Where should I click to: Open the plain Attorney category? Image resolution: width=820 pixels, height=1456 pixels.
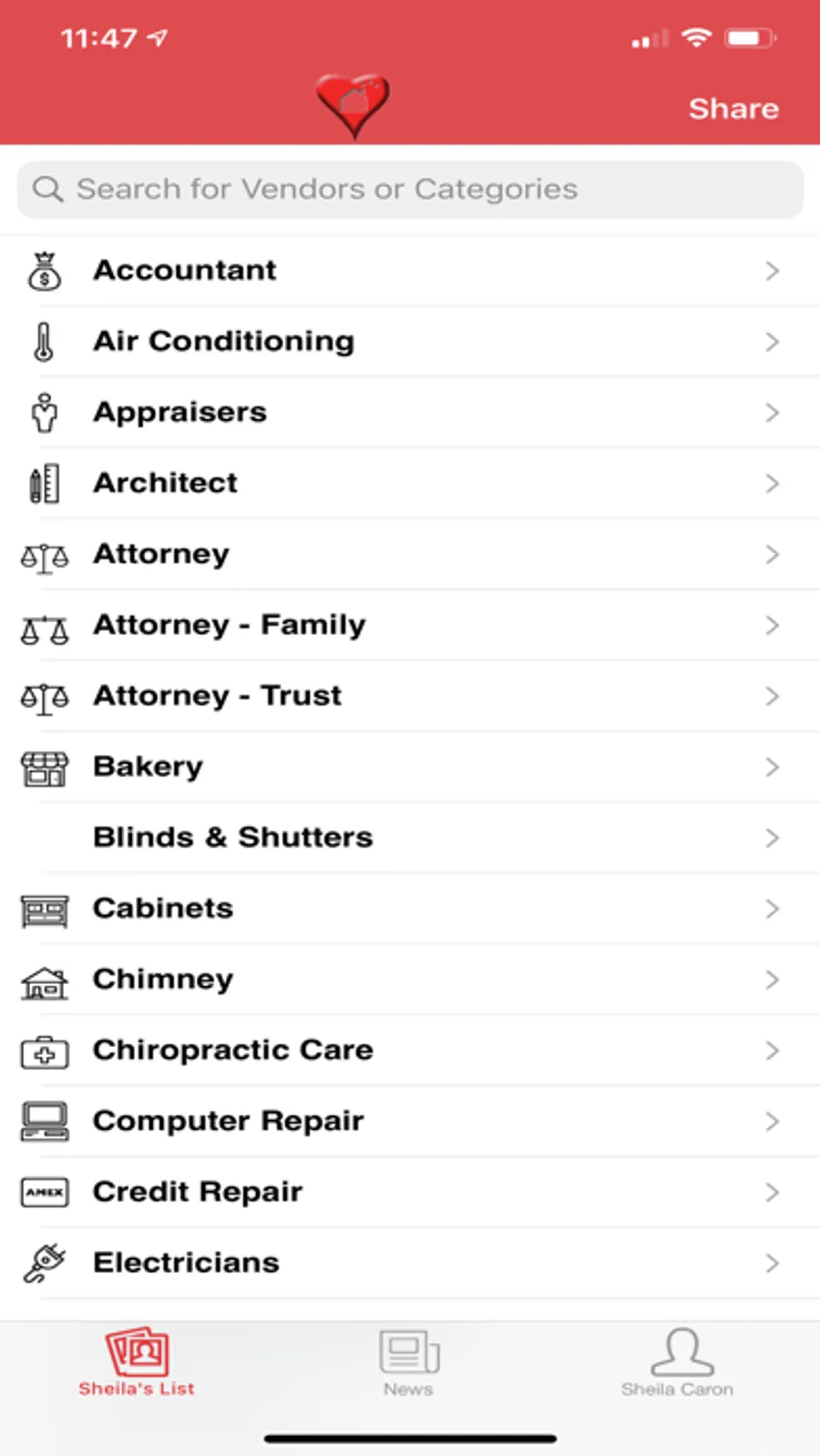click(x=410, y=554)
